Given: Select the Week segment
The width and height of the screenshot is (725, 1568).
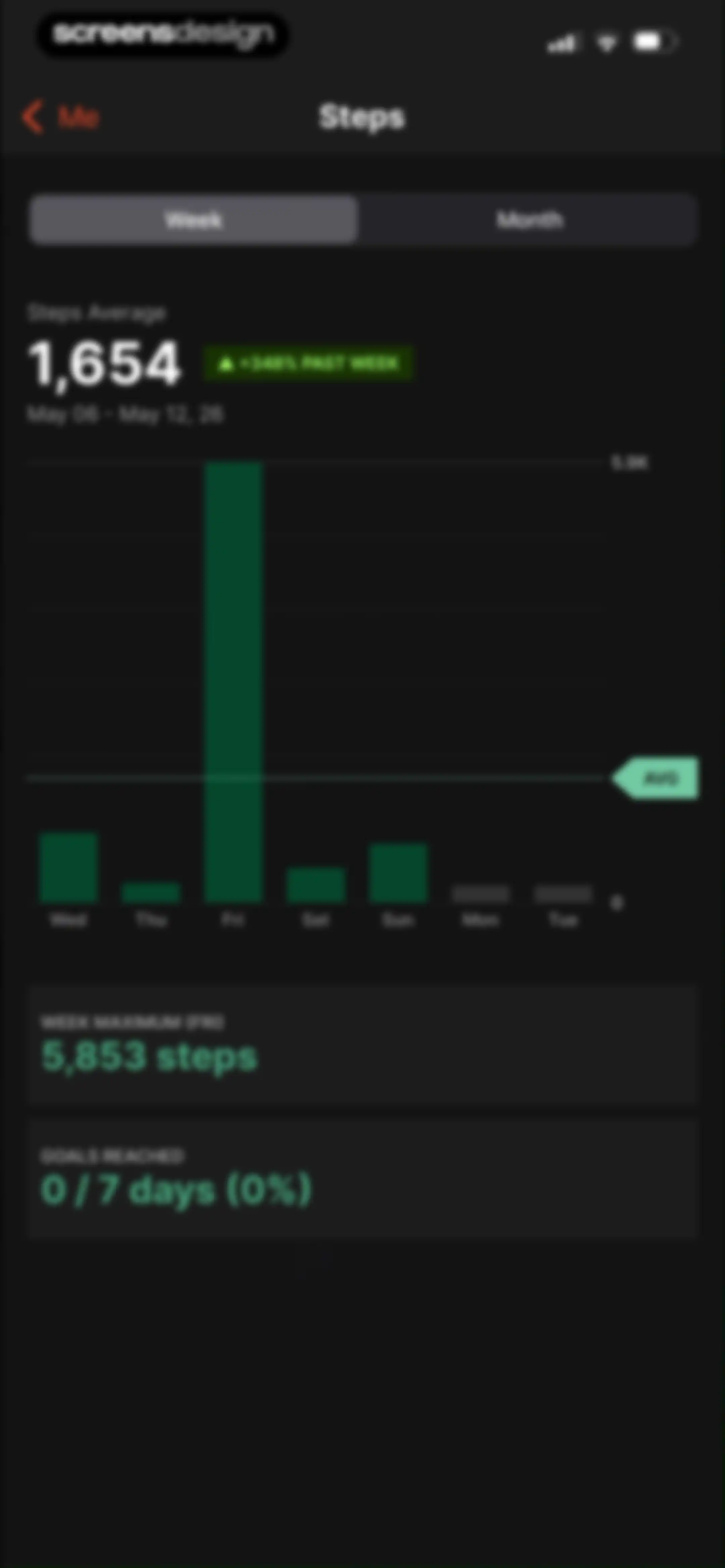Looking at the screenshot, I should (194, 219).
